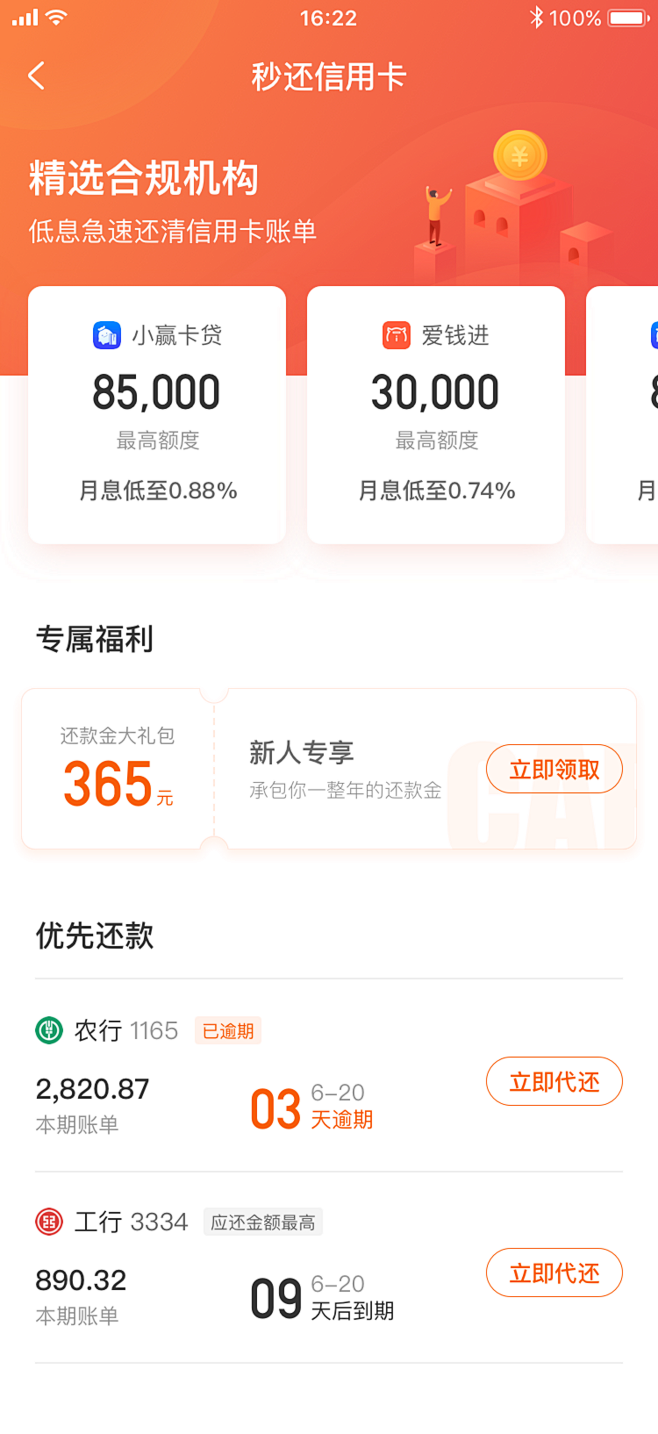658x1434 pixels.
Task: Claim the 365元 gift via 立即领取
Action: (554, 769)
